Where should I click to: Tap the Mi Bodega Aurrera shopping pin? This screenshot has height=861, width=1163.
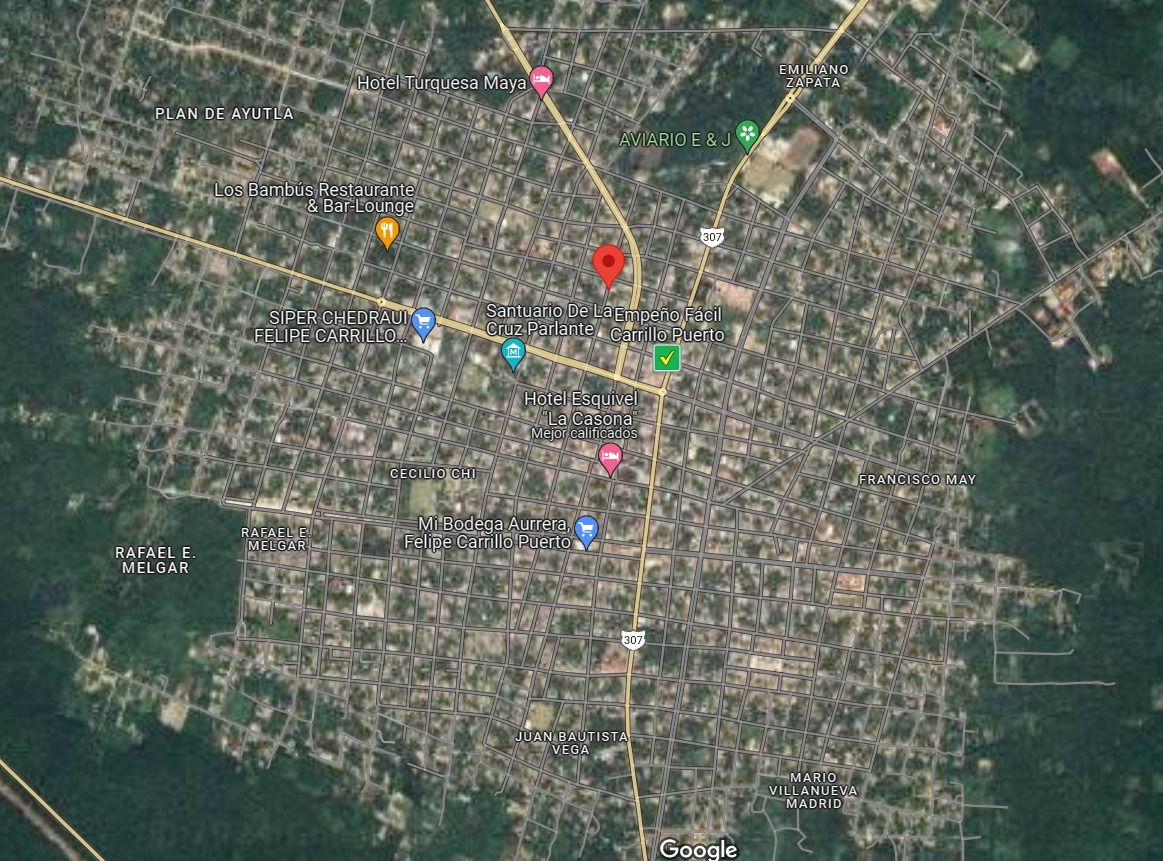tap(587, 531)
